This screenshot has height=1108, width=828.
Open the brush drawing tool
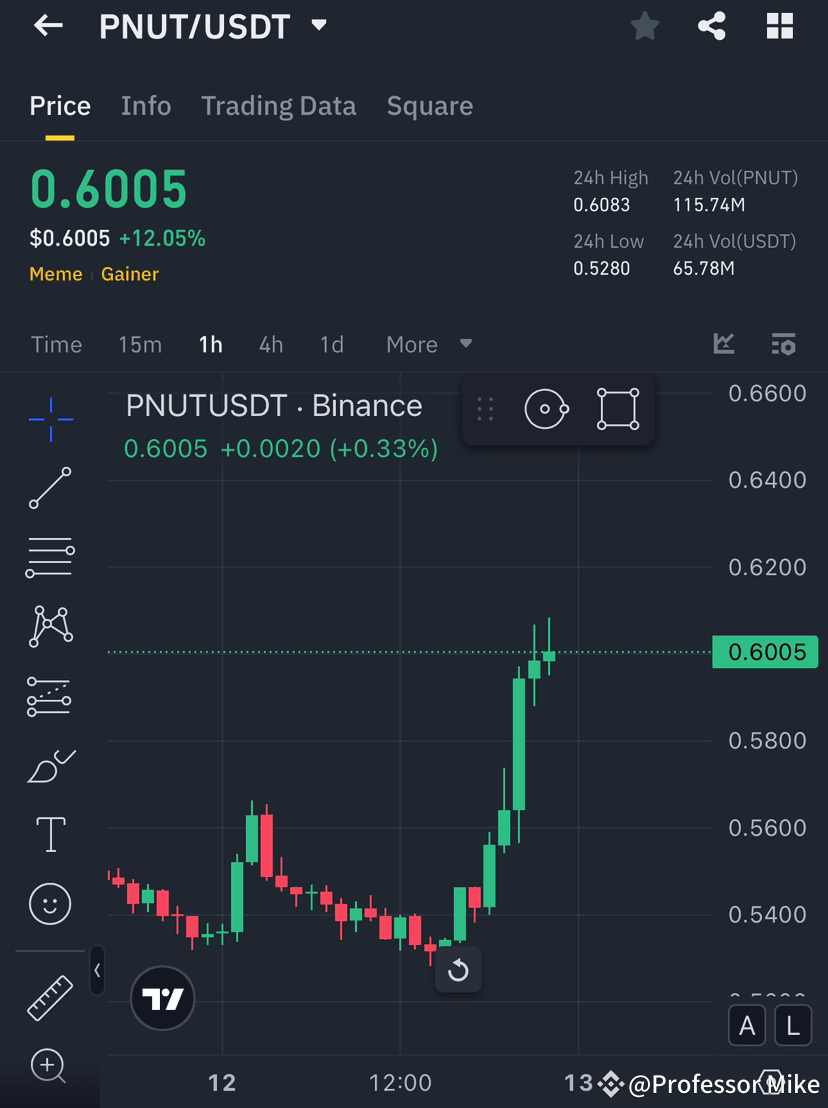50,767
